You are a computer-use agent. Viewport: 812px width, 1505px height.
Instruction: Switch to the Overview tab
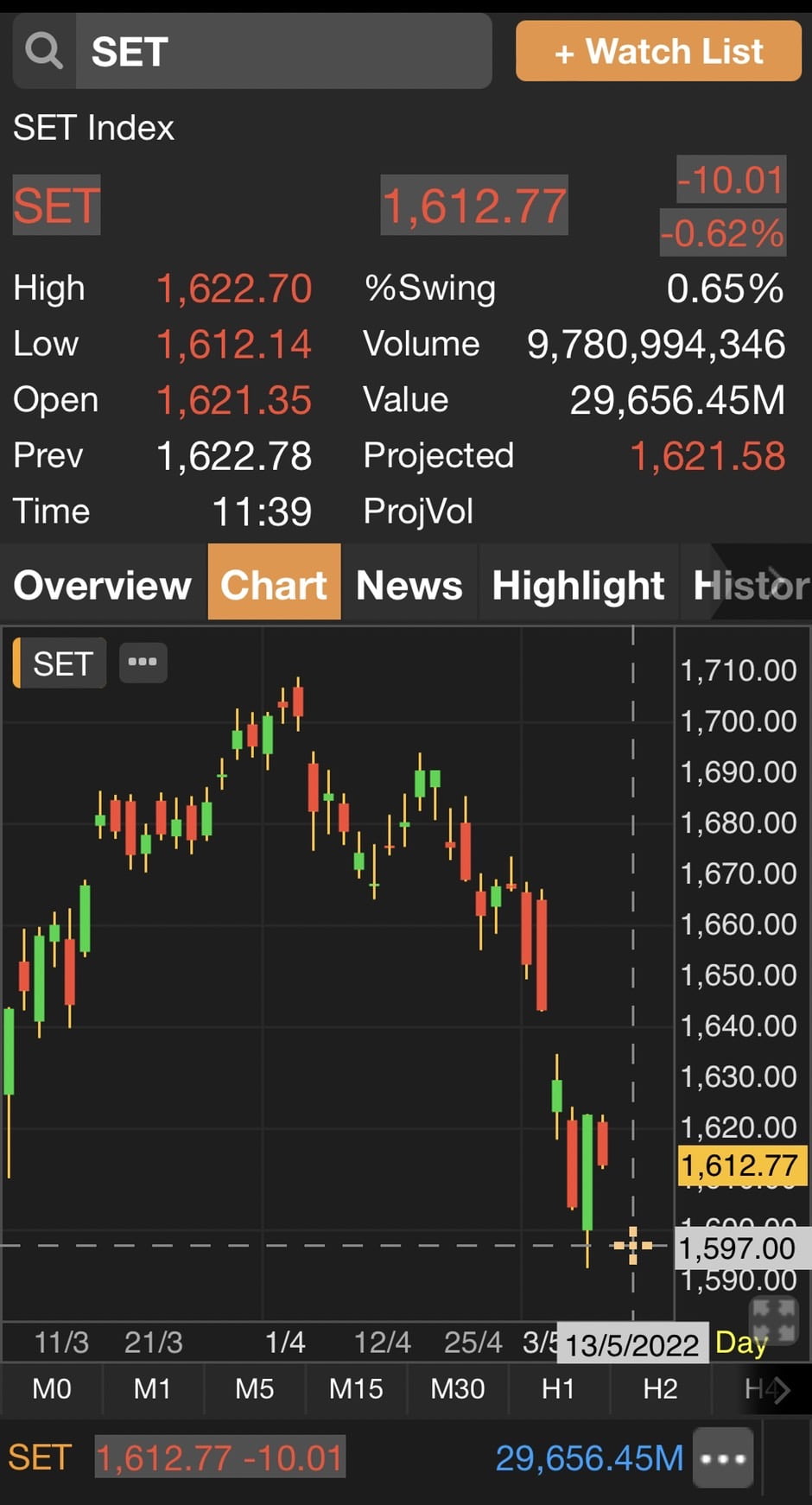coord(102,585)
